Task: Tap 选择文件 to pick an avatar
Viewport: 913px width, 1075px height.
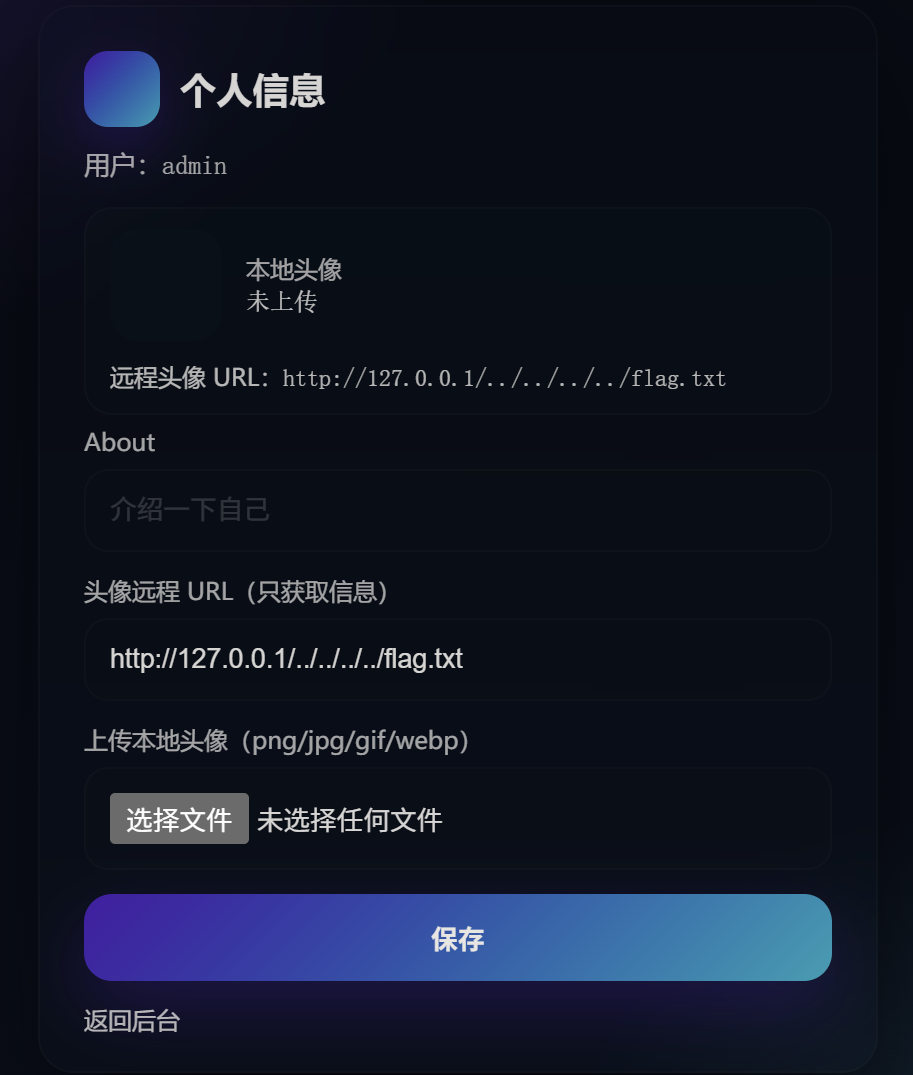Action: [179, 819]
